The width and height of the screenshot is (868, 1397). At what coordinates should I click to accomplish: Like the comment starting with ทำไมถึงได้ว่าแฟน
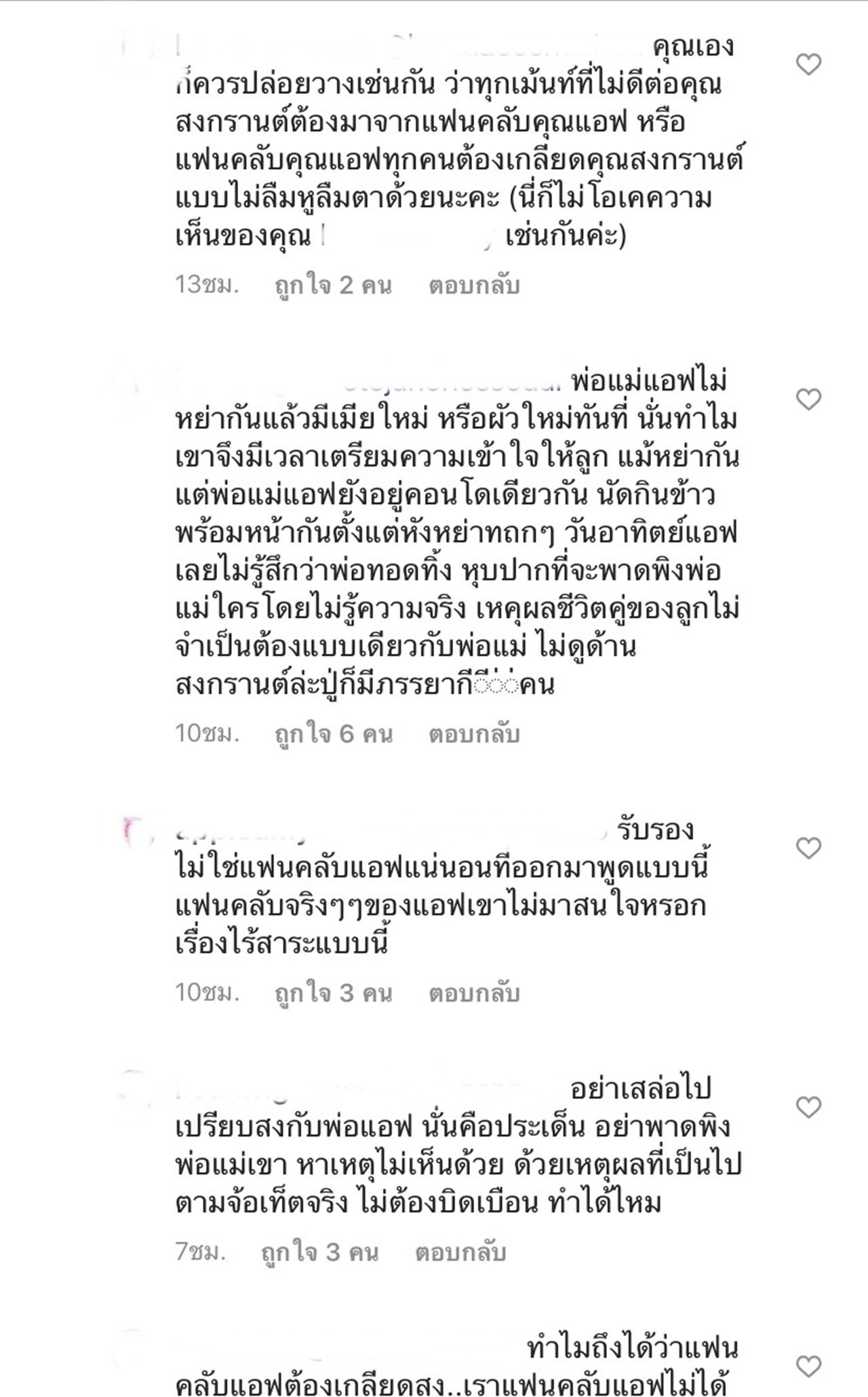coord(808,1366)
